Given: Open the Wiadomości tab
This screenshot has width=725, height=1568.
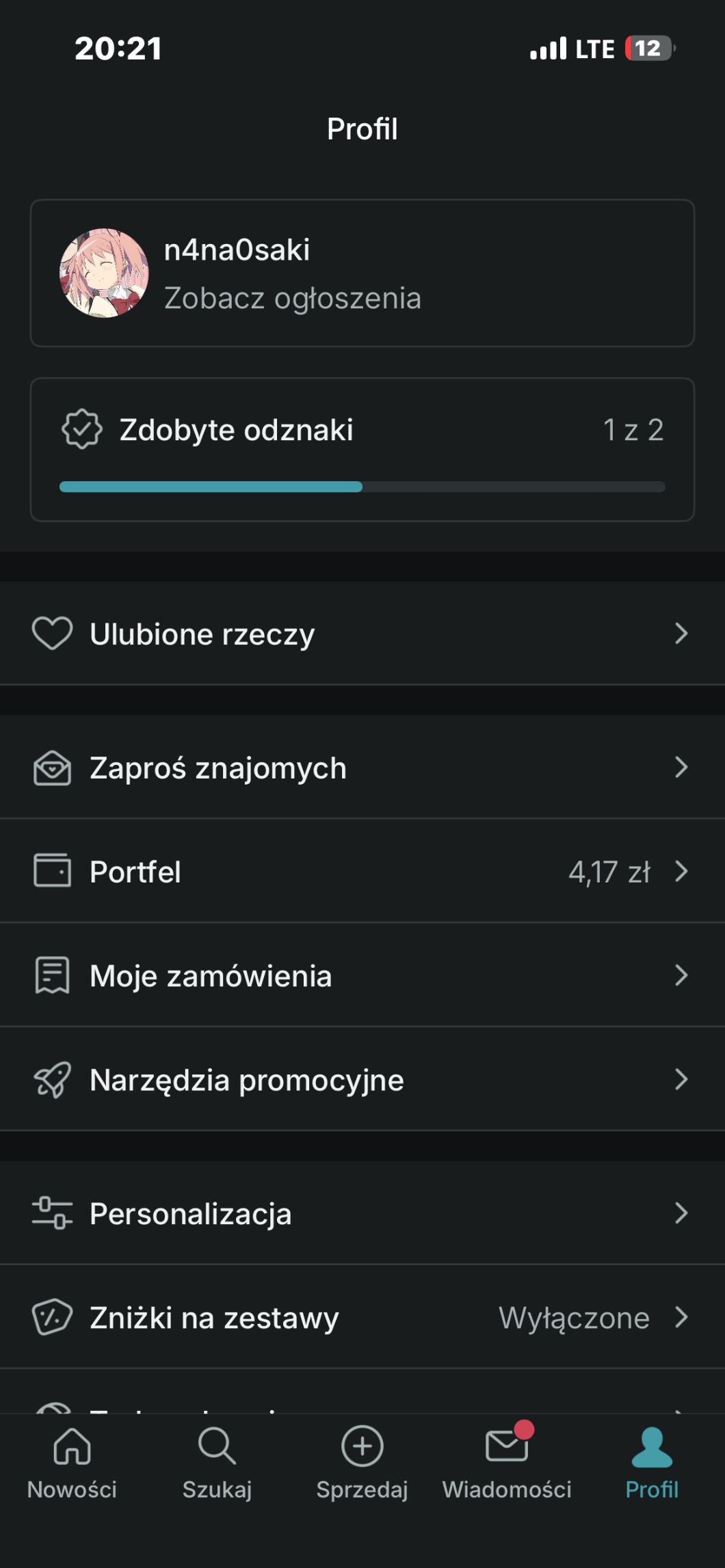Looking at the screenshot, I should click(x=507, y=1463).
